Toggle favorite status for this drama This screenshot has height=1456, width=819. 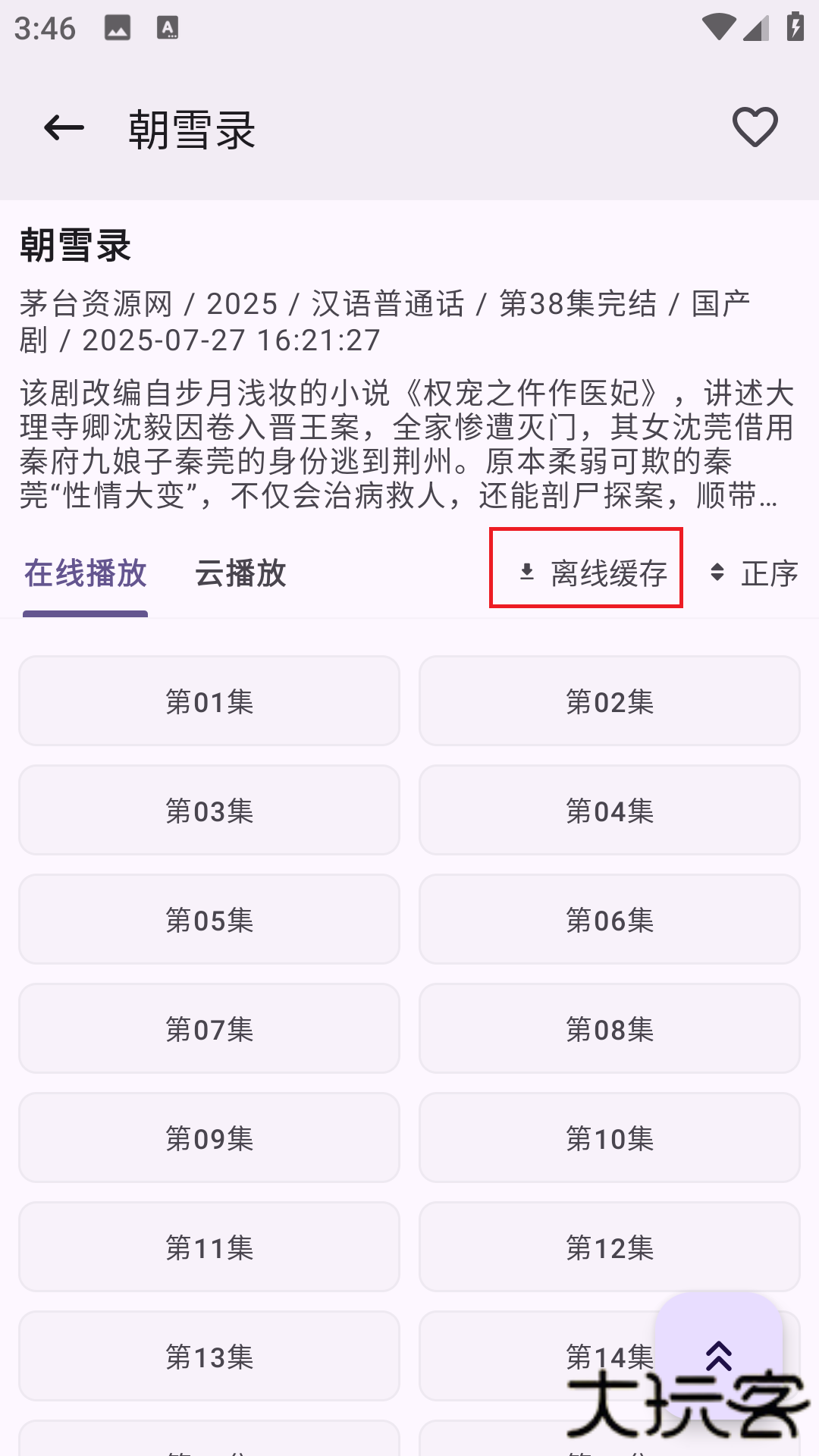(755, 127)
